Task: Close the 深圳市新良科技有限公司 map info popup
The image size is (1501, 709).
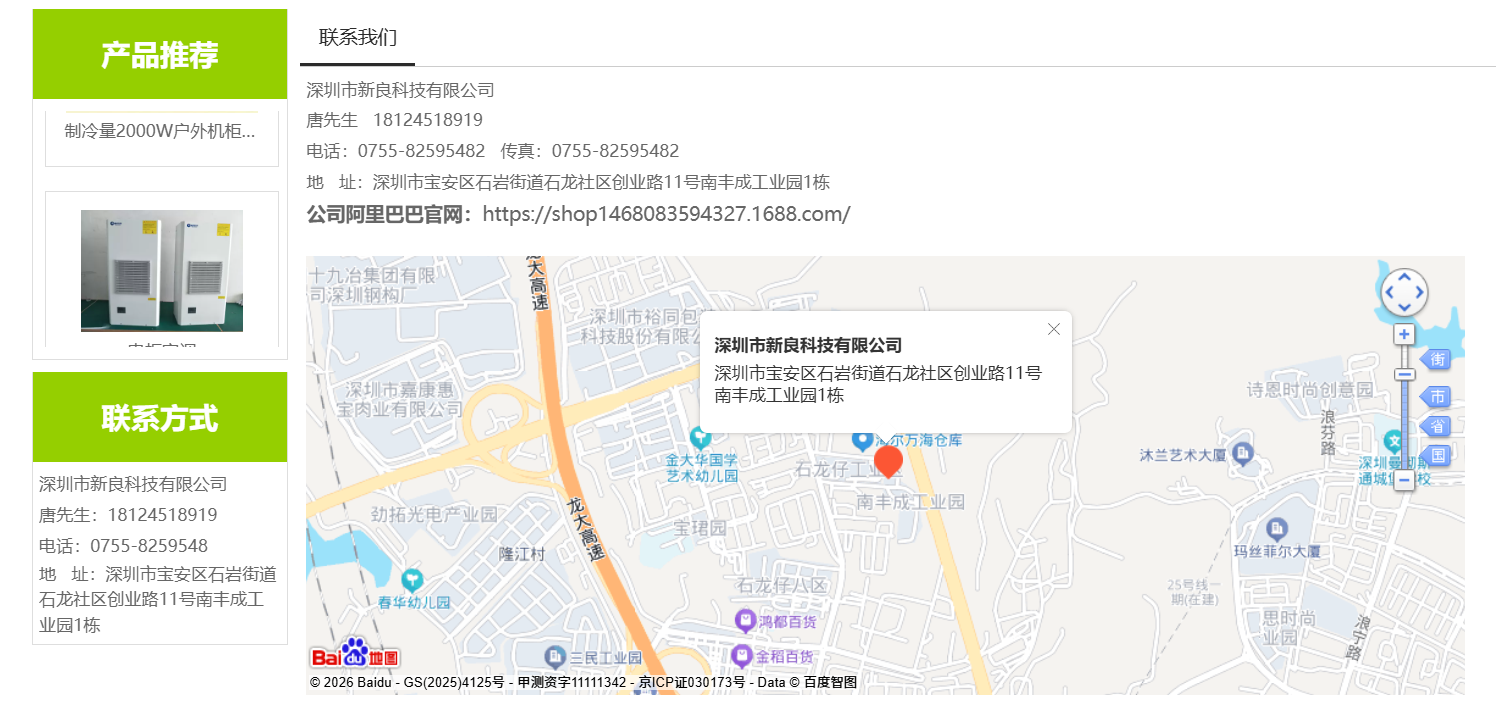Action: click(1053, 329)
